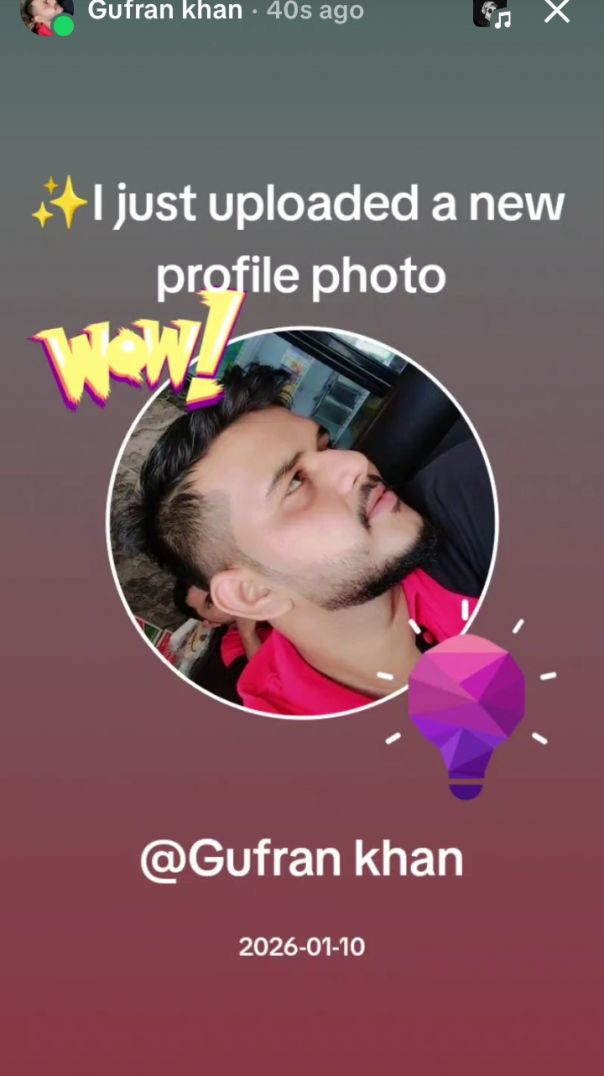Open the story's music sound icon
Screen dimensions: 604x1076
click(491, 13)
